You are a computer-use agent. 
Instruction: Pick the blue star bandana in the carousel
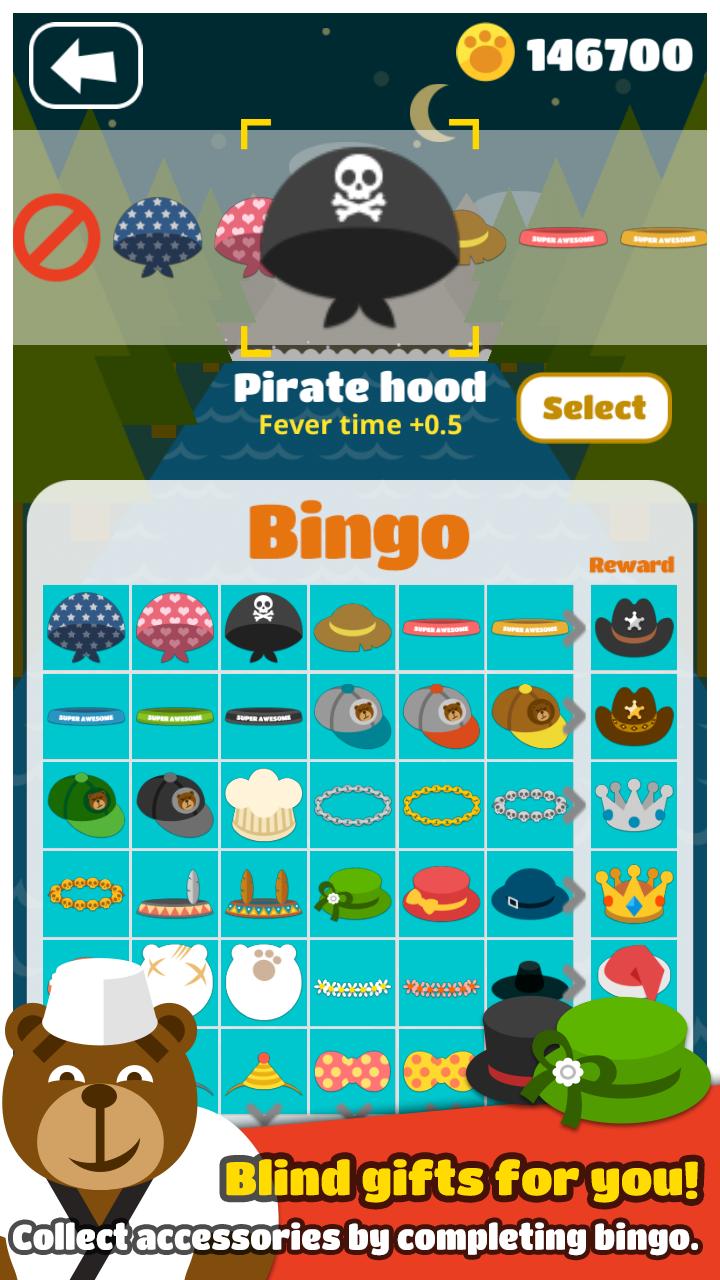tap(157, 238)
